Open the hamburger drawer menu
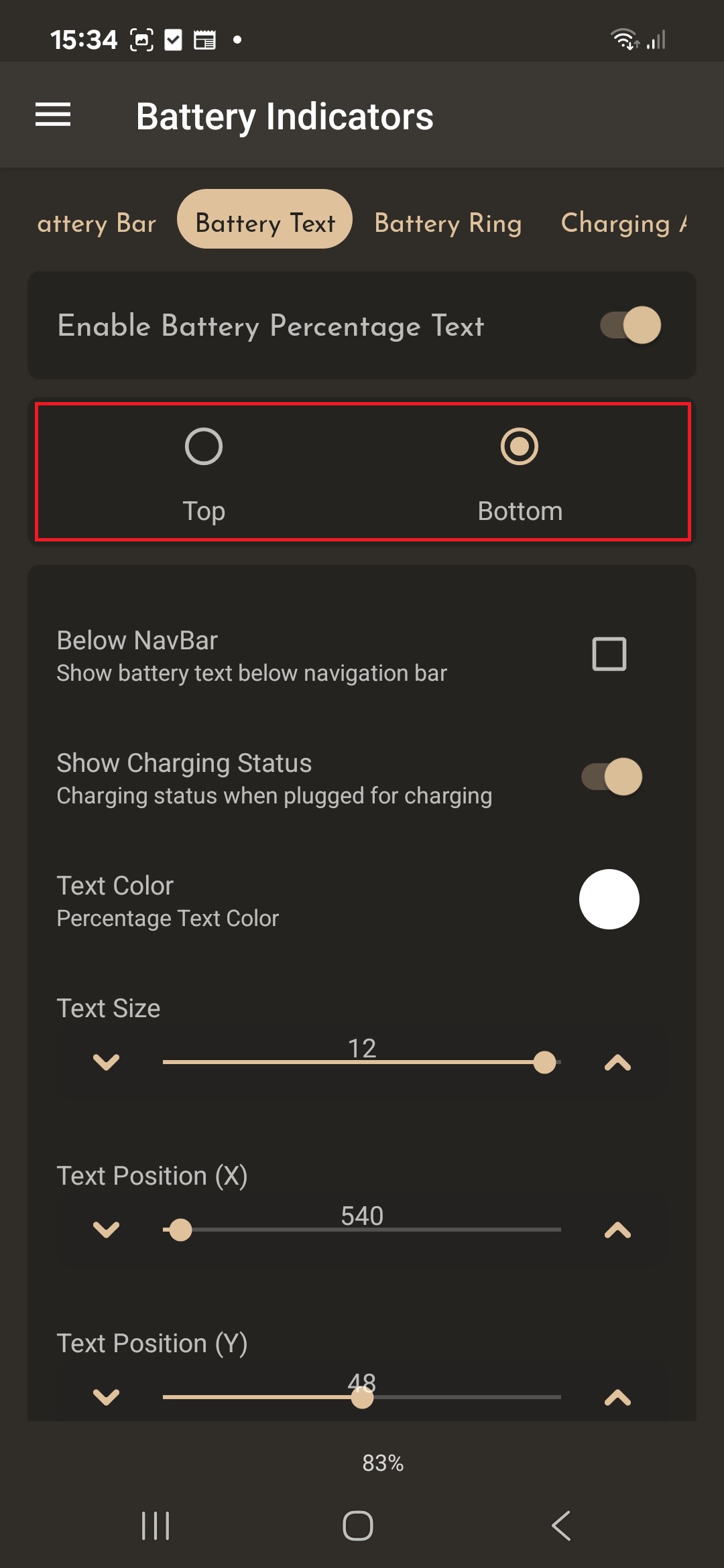Image resolution: width=724 pixels, height=1568 pixels. coord(53,115)
